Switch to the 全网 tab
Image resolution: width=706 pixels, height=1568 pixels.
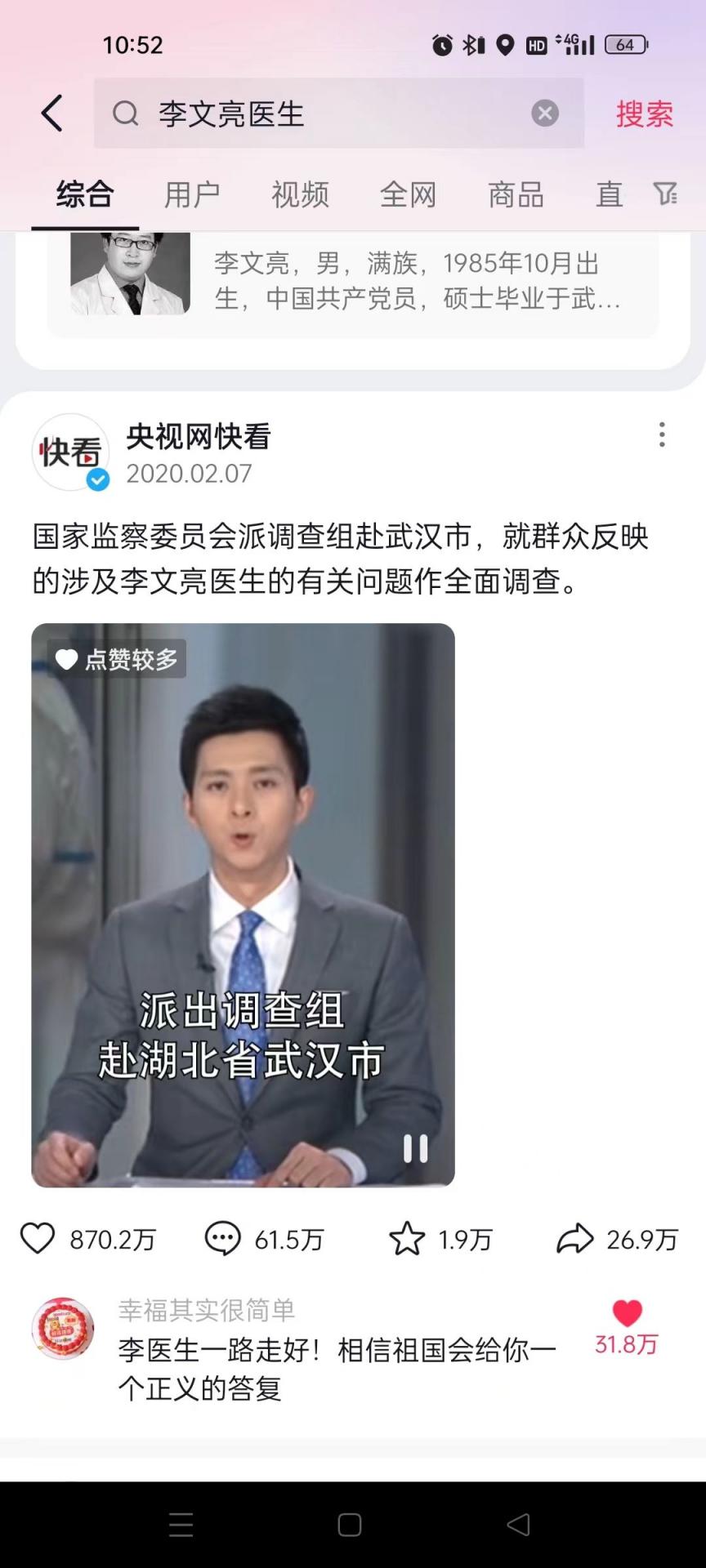point(408,194)
